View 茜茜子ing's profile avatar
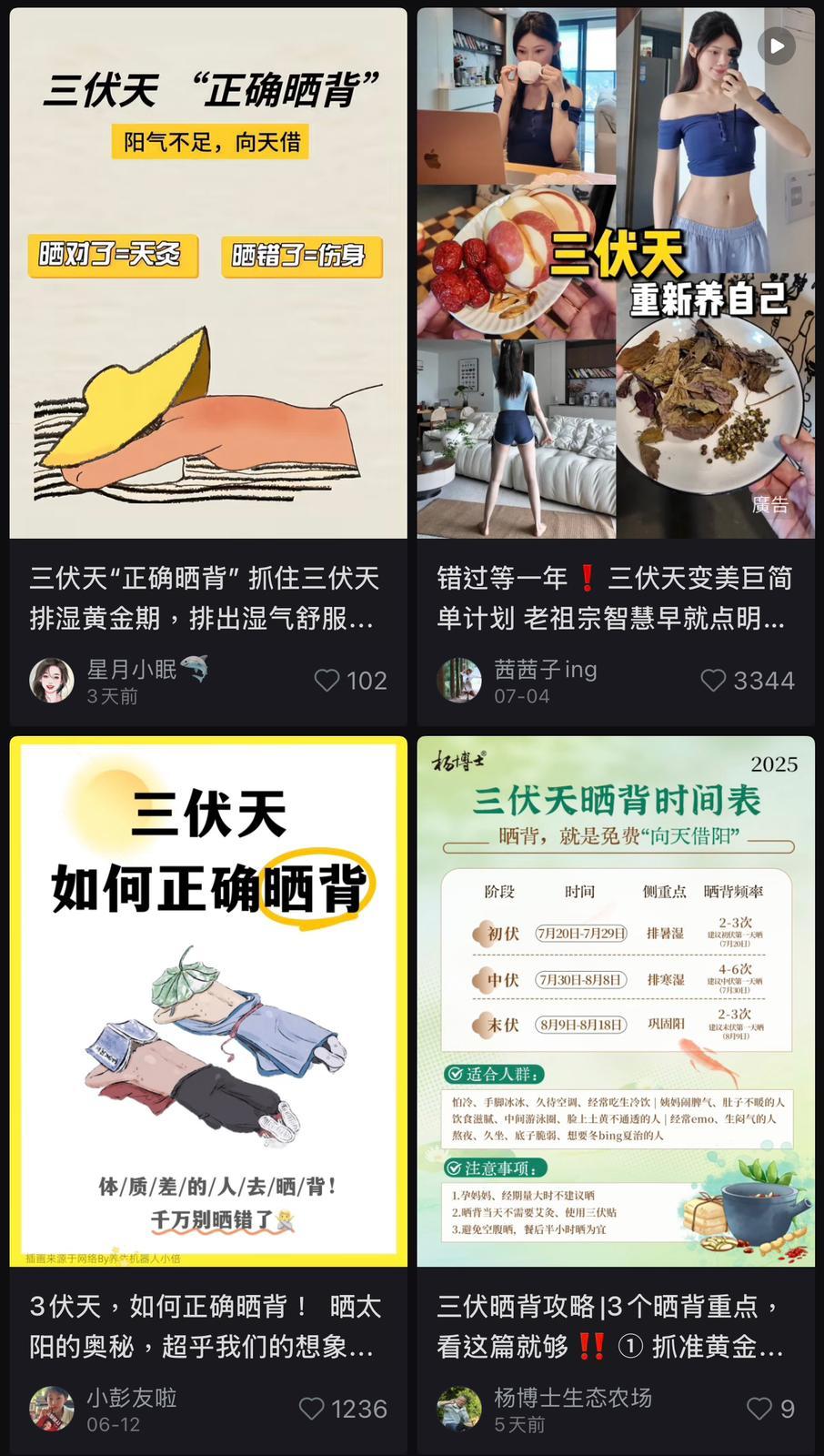 click(459, 681)
